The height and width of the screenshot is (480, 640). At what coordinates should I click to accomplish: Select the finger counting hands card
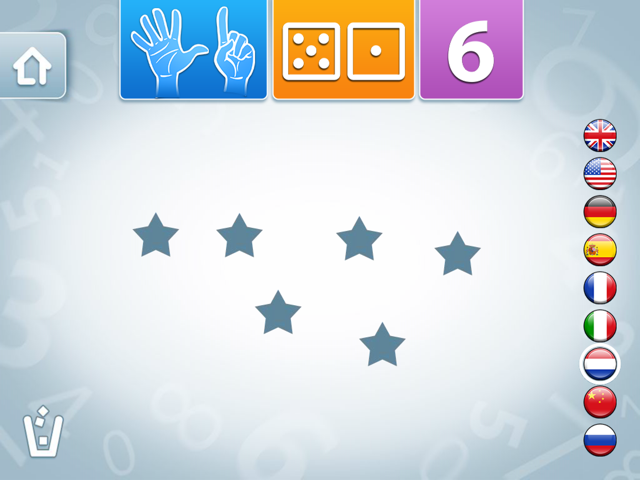click(x=194, y=50)
